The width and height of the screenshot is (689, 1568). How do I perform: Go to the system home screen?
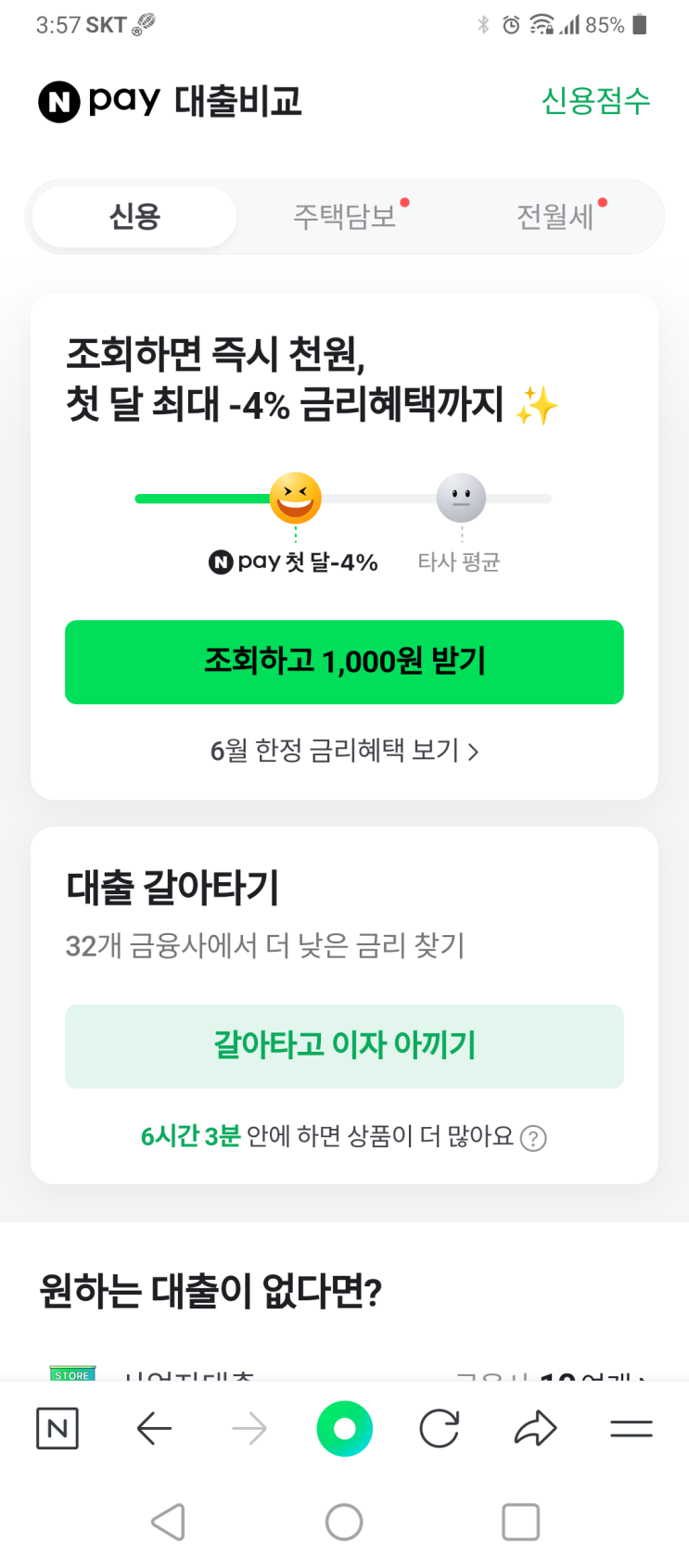click(x=344, y=1522)
